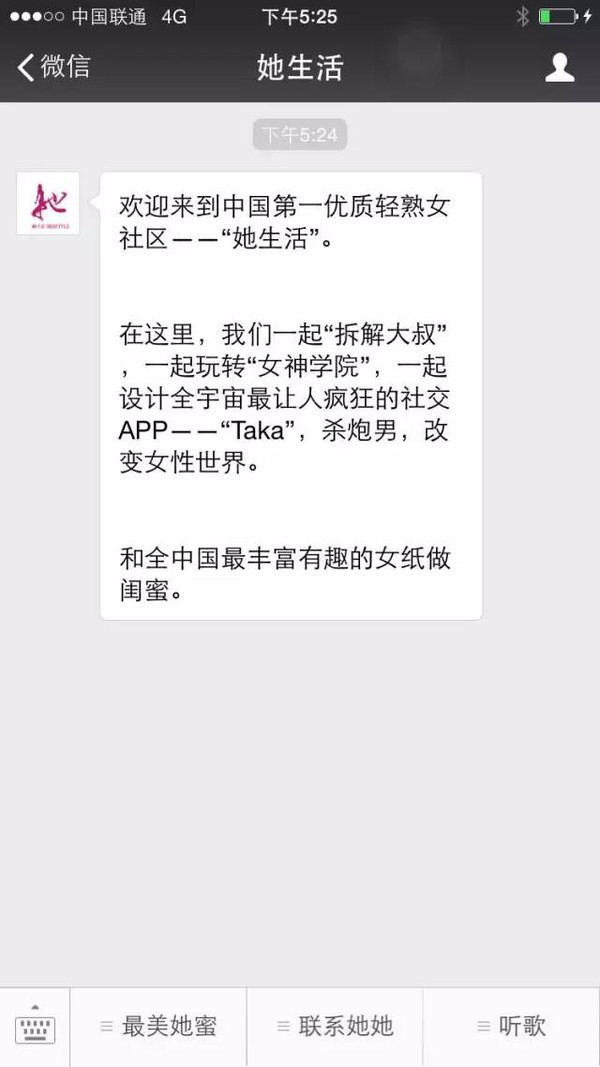The image size is (600, 1067).
Task: Open the account profile icon
Action: tap(559, 67)
